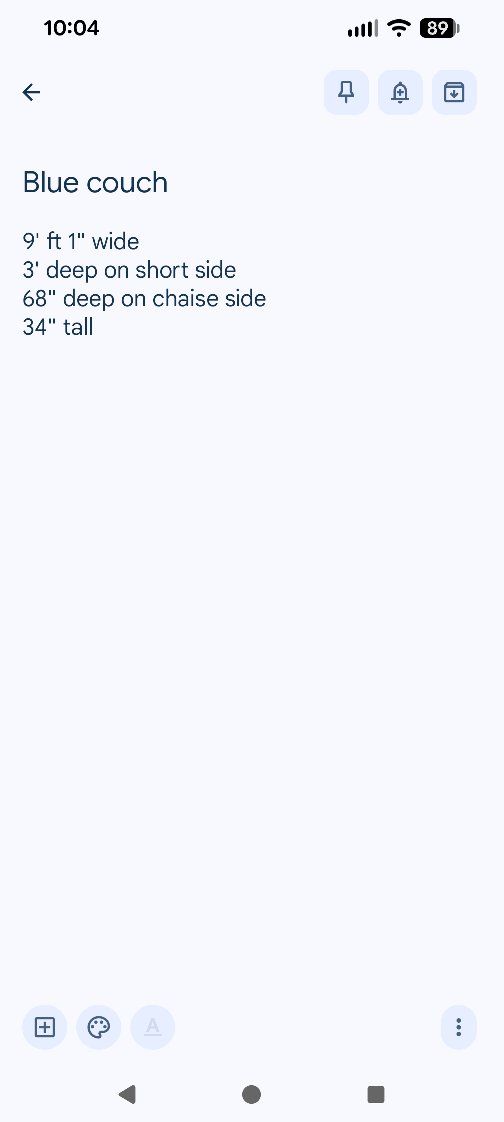Viewport: 504px width, 1122px height.
Task: Open the background color palette
Action: pyautogui.click(x=99, y=1028)
